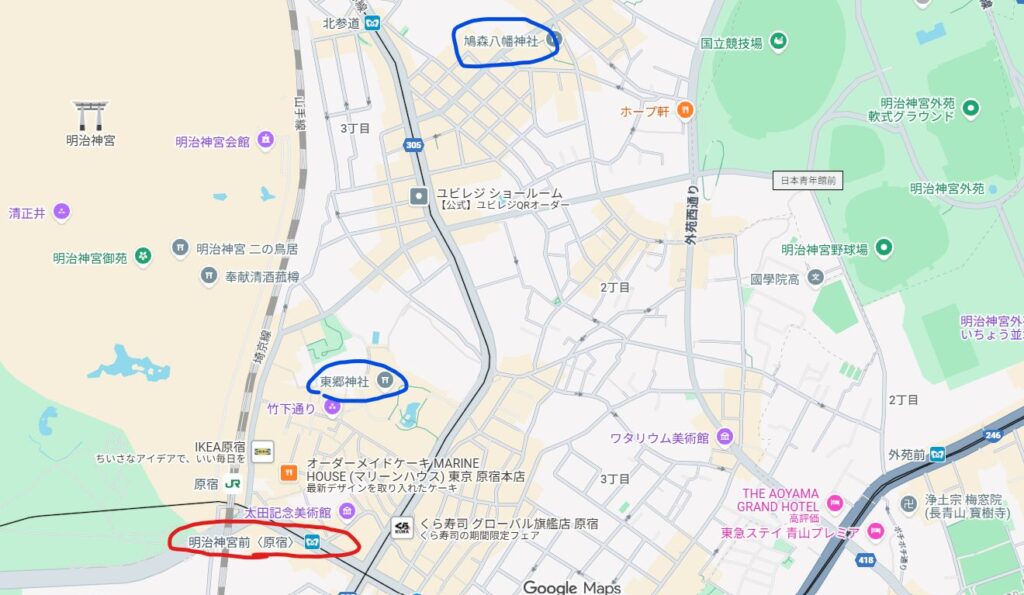Open the 東郷神社 shrine pin
Screen dimensions: 1024x595
(x=383, y=380)
